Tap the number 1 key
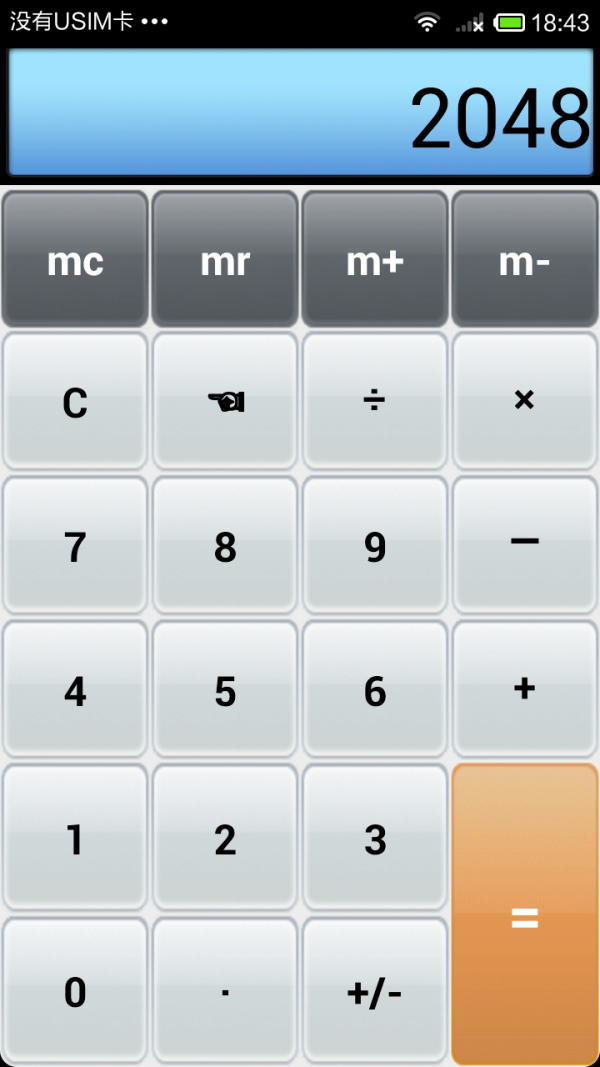 [x=75, y=838]
